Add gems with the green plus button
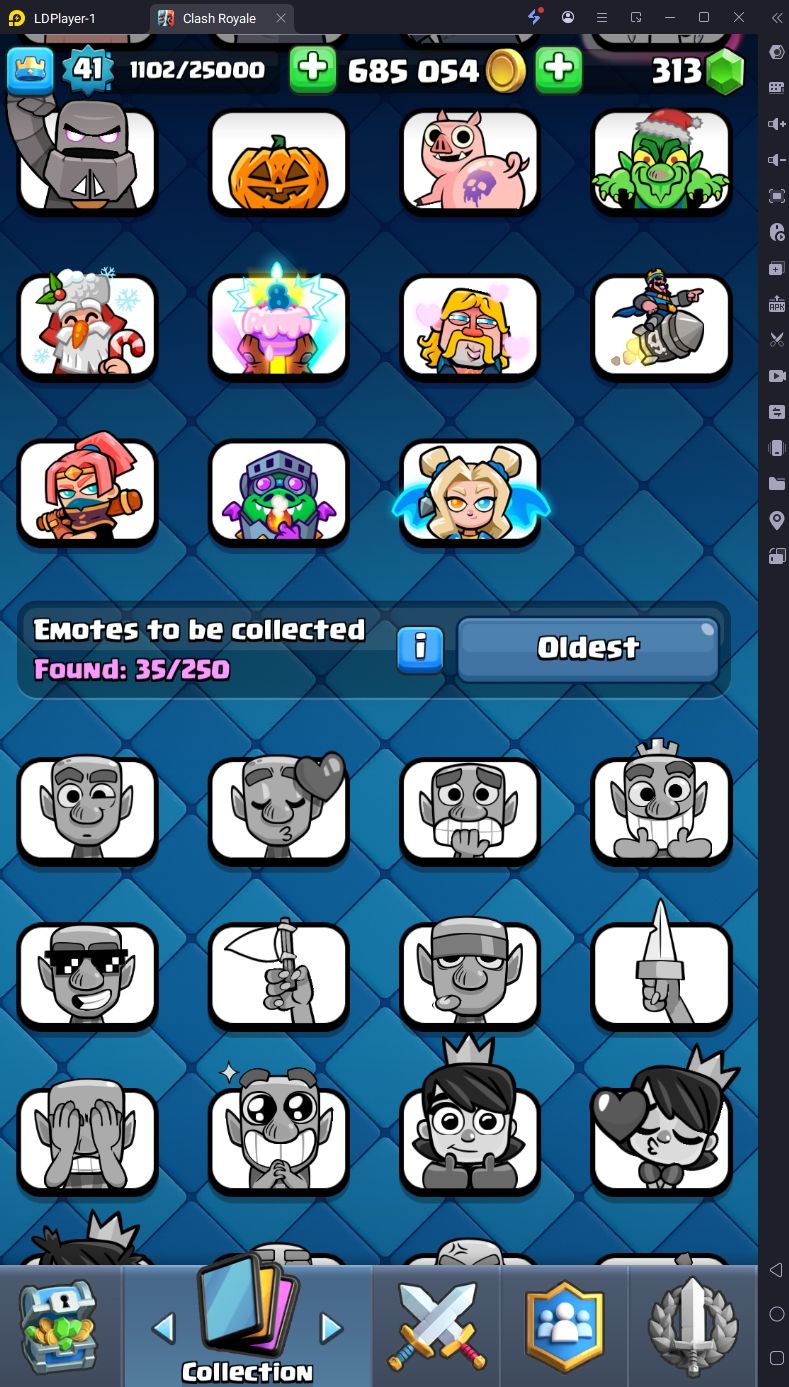Image resolution: width=789 pixels, height=1387 pixels. (x=559, y=70)
